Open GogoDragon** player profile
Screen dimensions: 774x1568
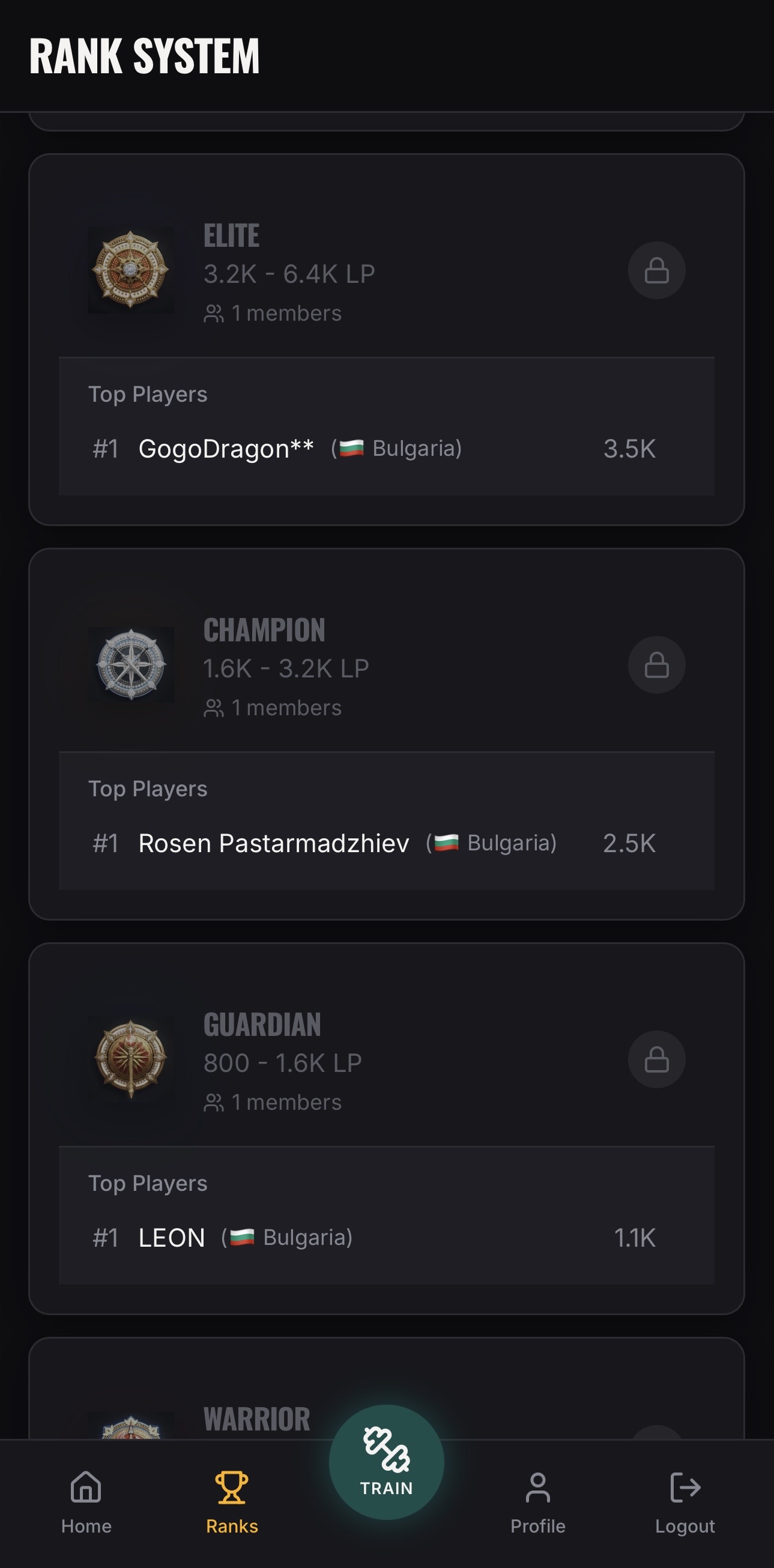pyautogui.click(x=226, y=448)
